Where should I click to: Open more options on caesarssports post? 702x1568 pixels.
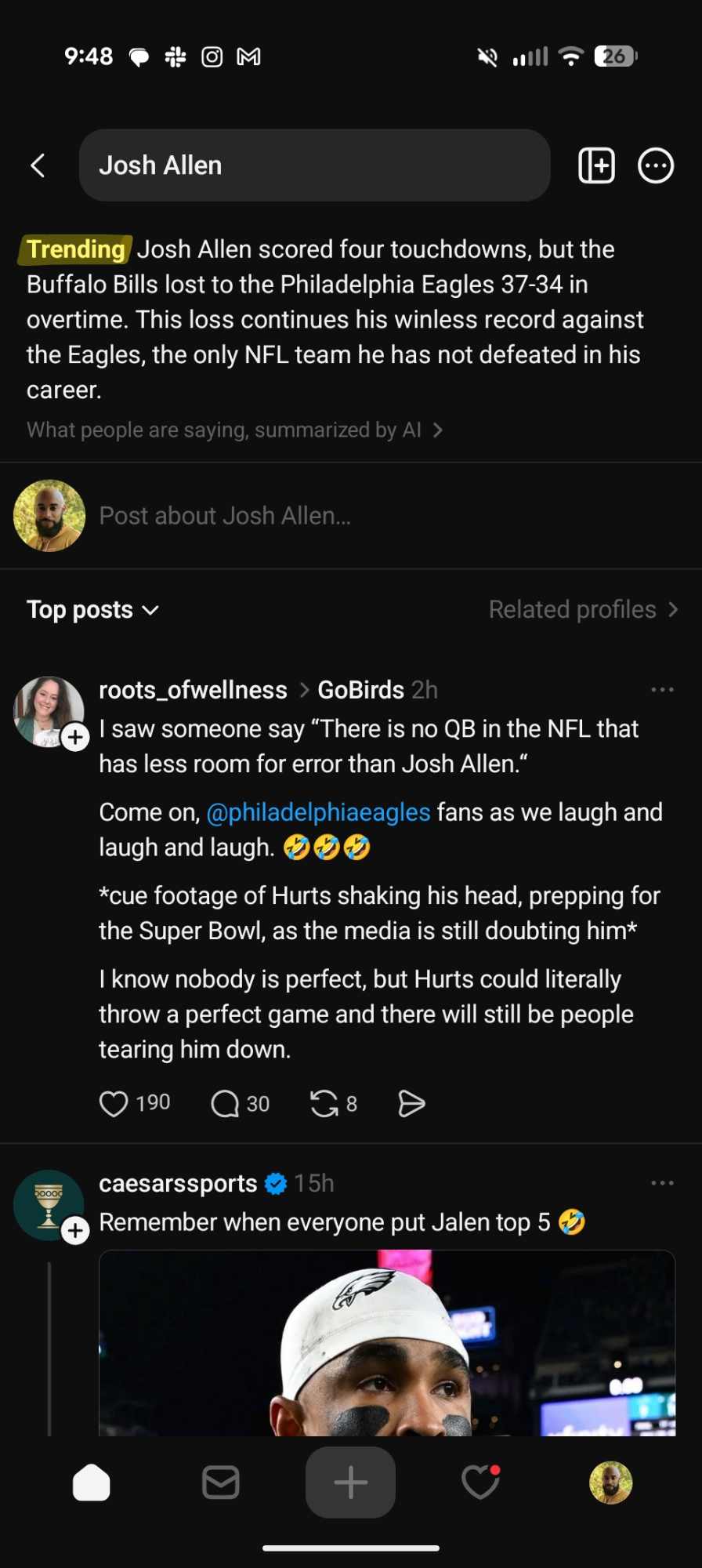point(662,1183)
